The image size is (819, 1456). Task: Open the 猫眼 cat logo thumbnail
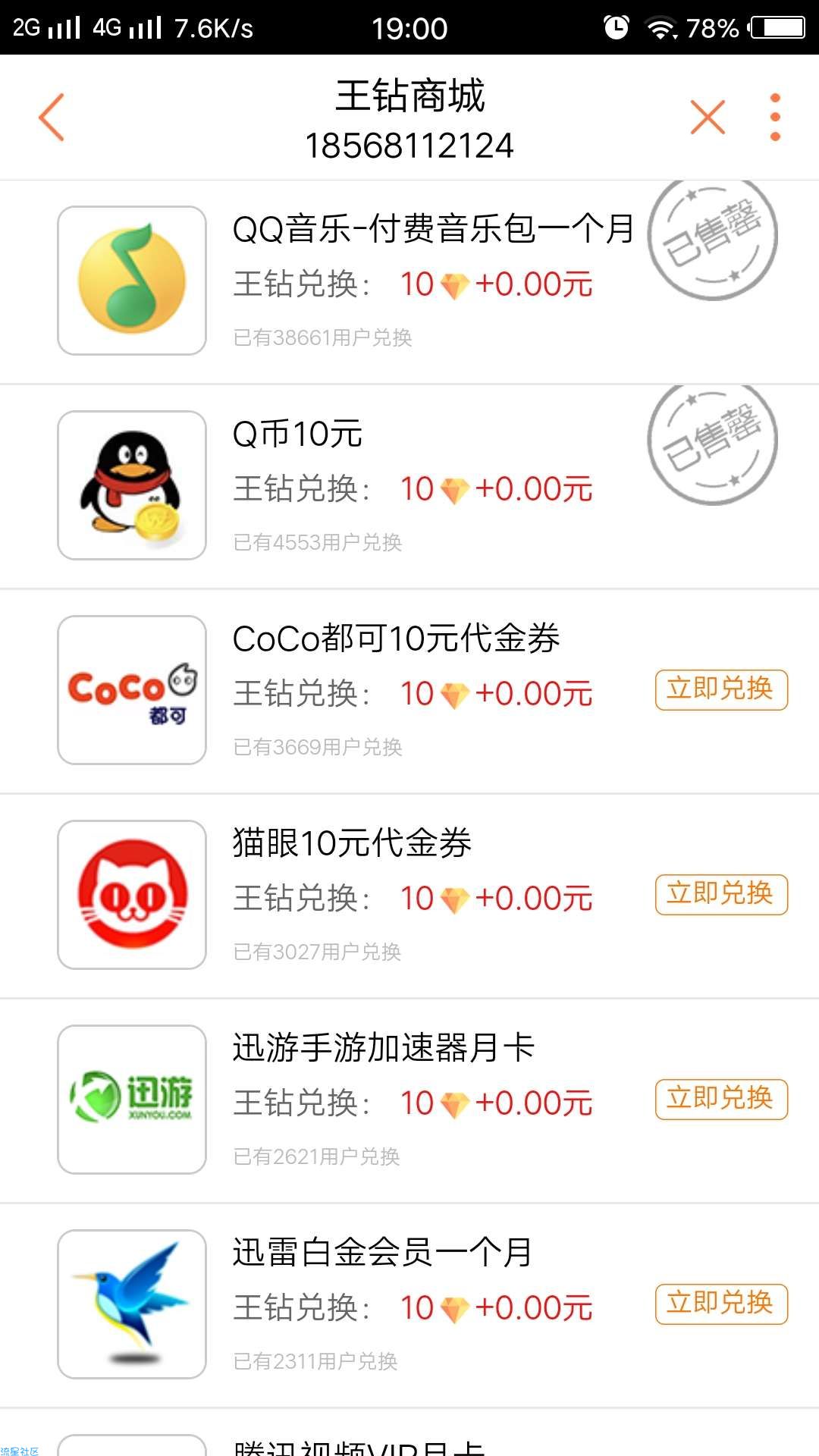(x=132, y=895)
